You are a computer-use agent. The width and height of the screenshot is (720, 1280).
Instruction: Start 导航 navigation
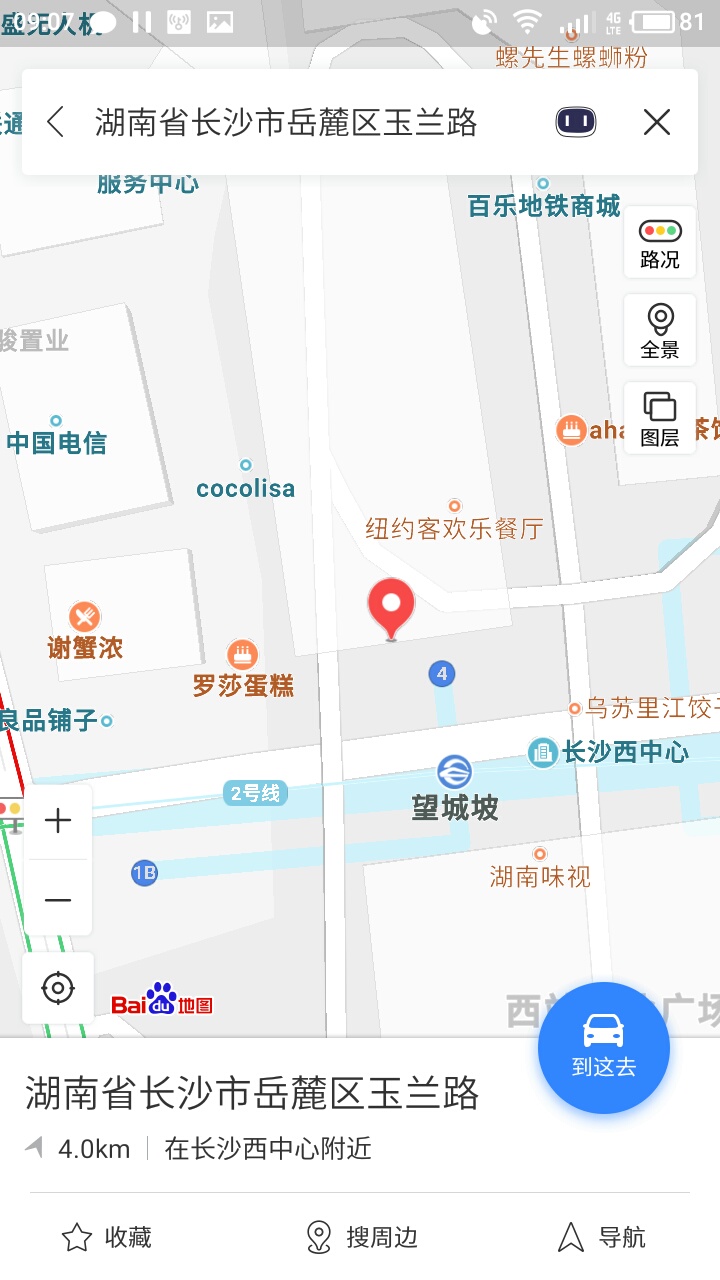point(601,1238)
